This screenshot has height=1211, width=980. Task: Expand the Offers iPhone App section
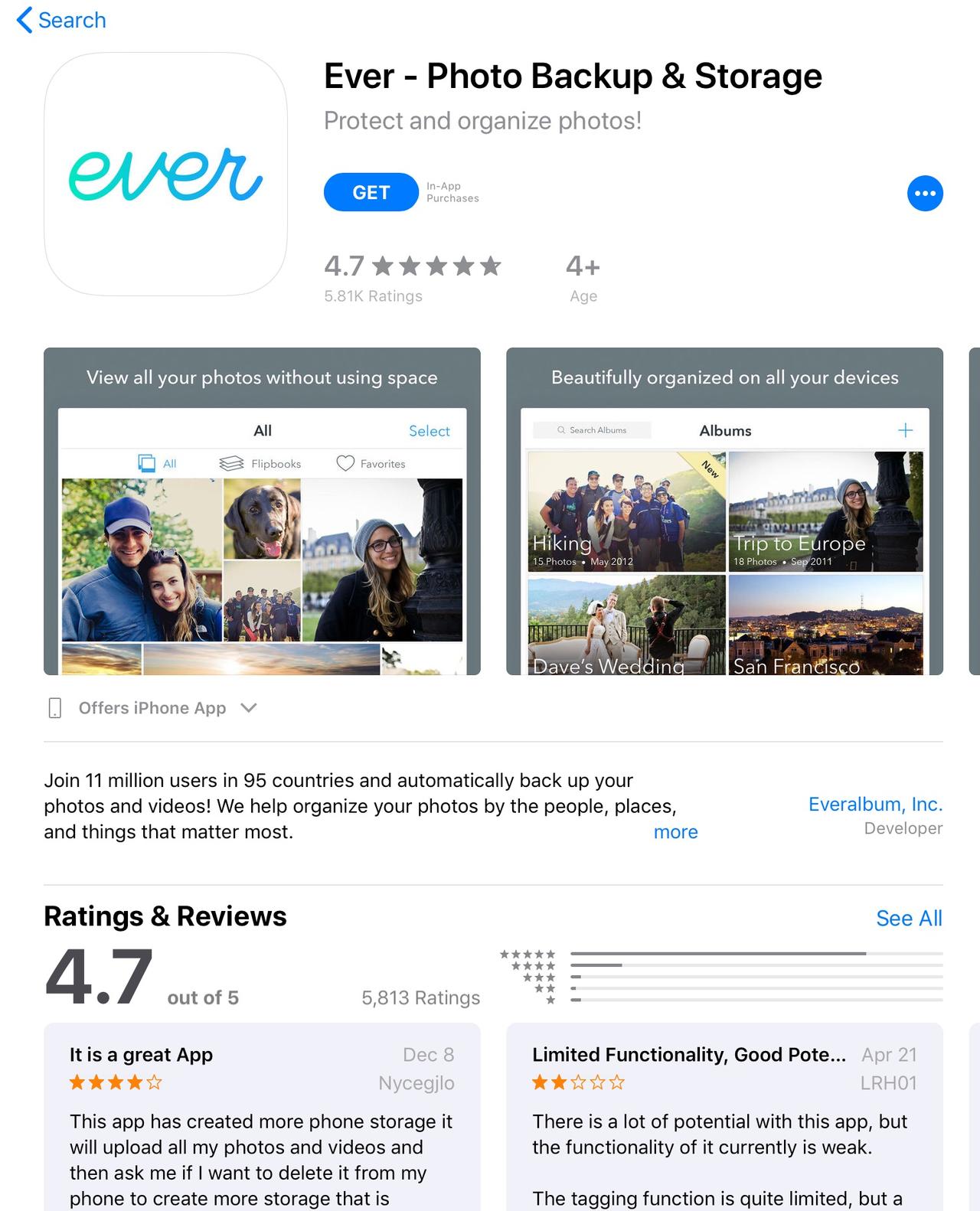pyautogui.click(x=153, y=708)
